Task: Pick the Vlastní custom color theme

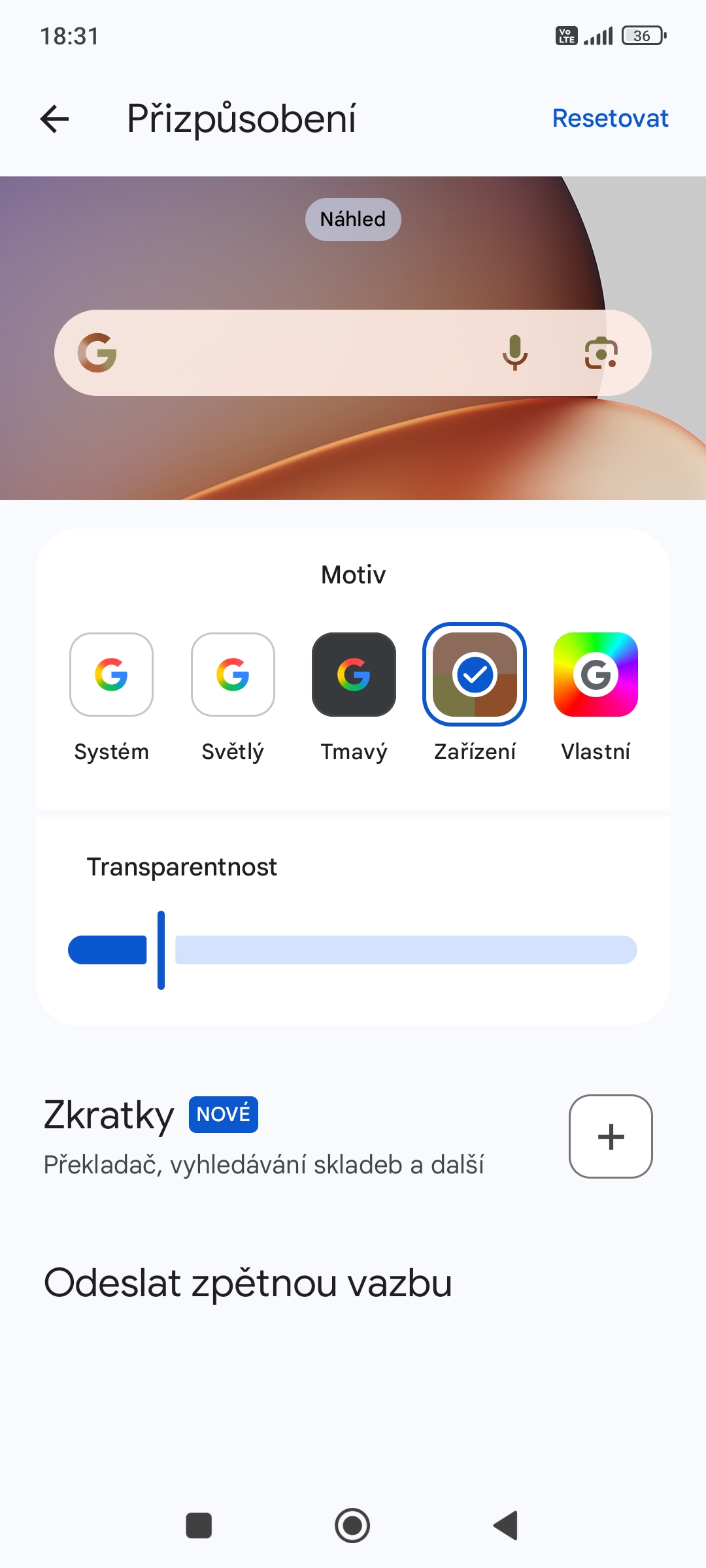Action: (596, 674)
